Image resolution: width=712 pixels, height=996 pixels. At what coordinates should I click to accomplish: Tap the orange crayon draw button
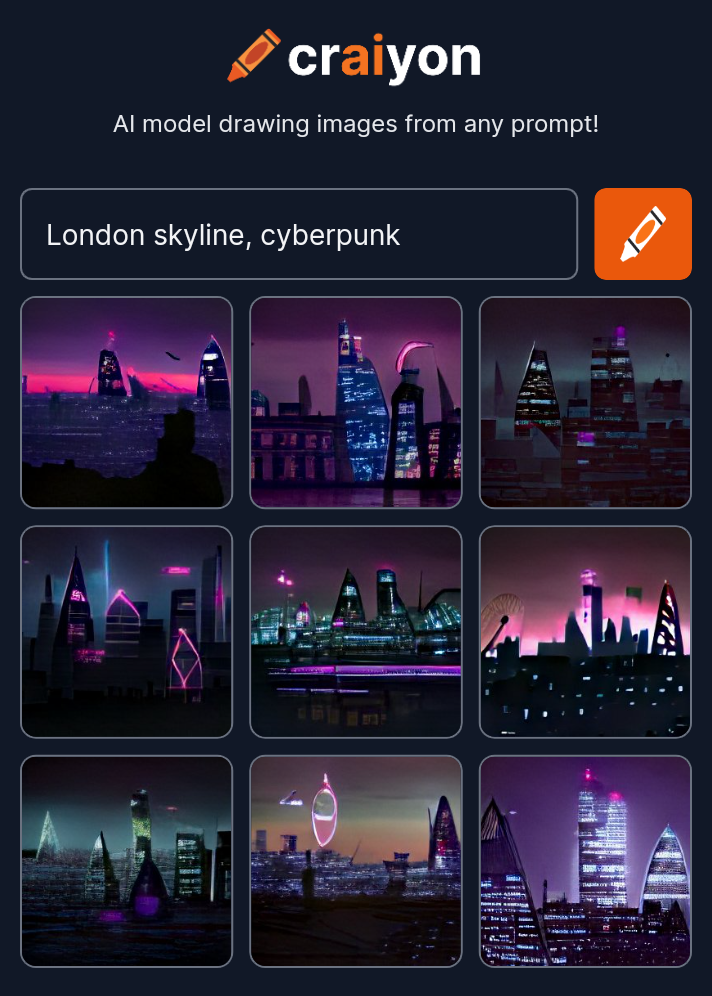coord(642,234)
